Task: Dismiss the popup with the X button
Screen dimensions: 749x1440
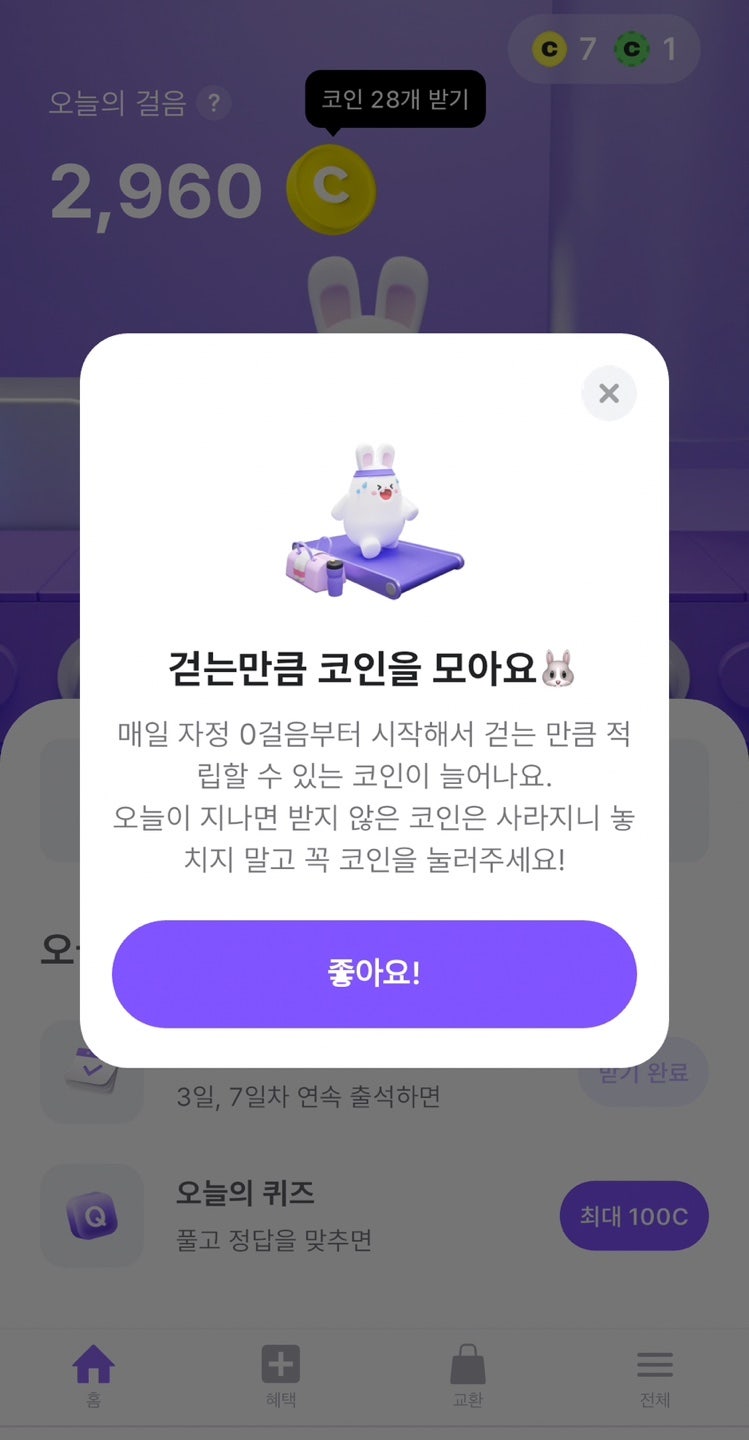Action: (x=608, y=394)
